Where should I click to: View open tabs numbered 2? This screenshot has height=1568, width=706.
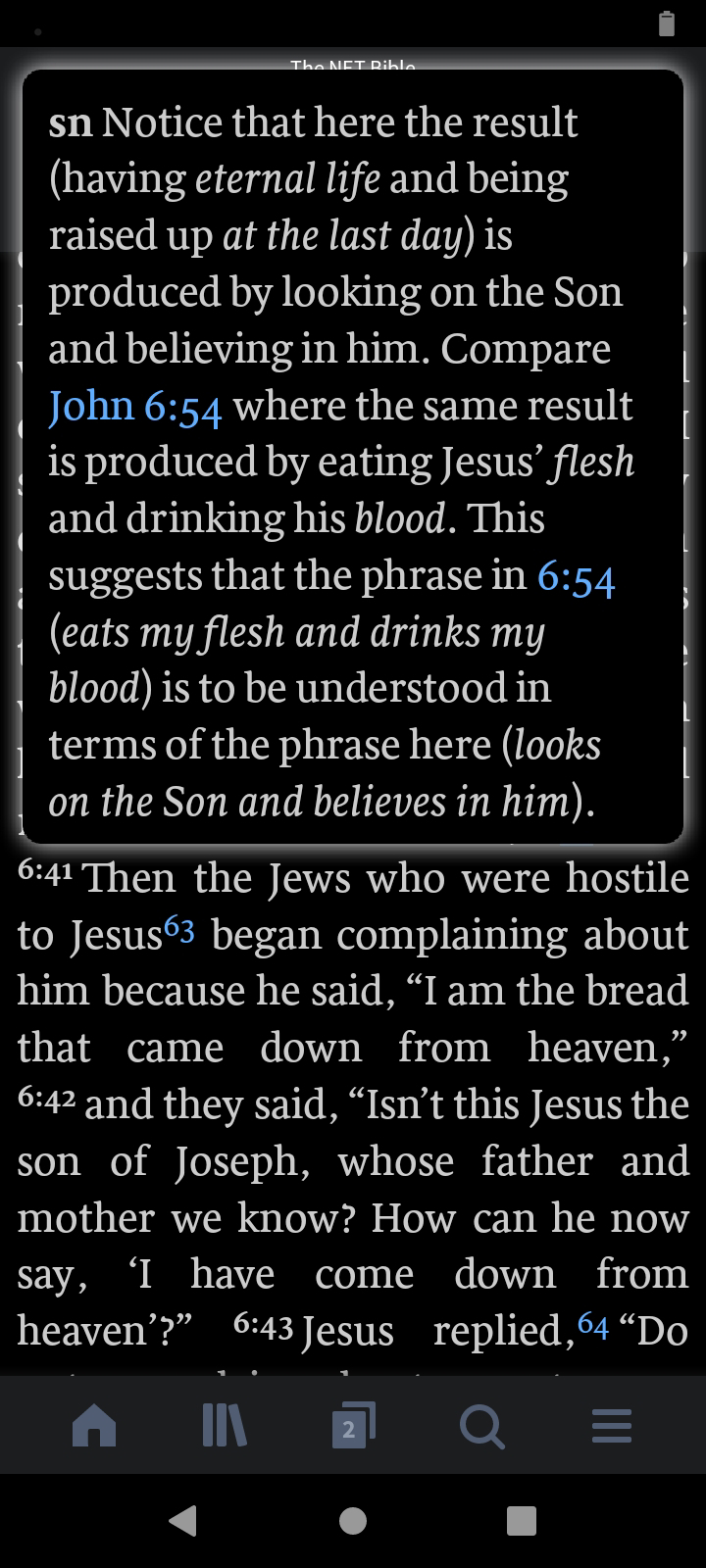(352, 1427)
